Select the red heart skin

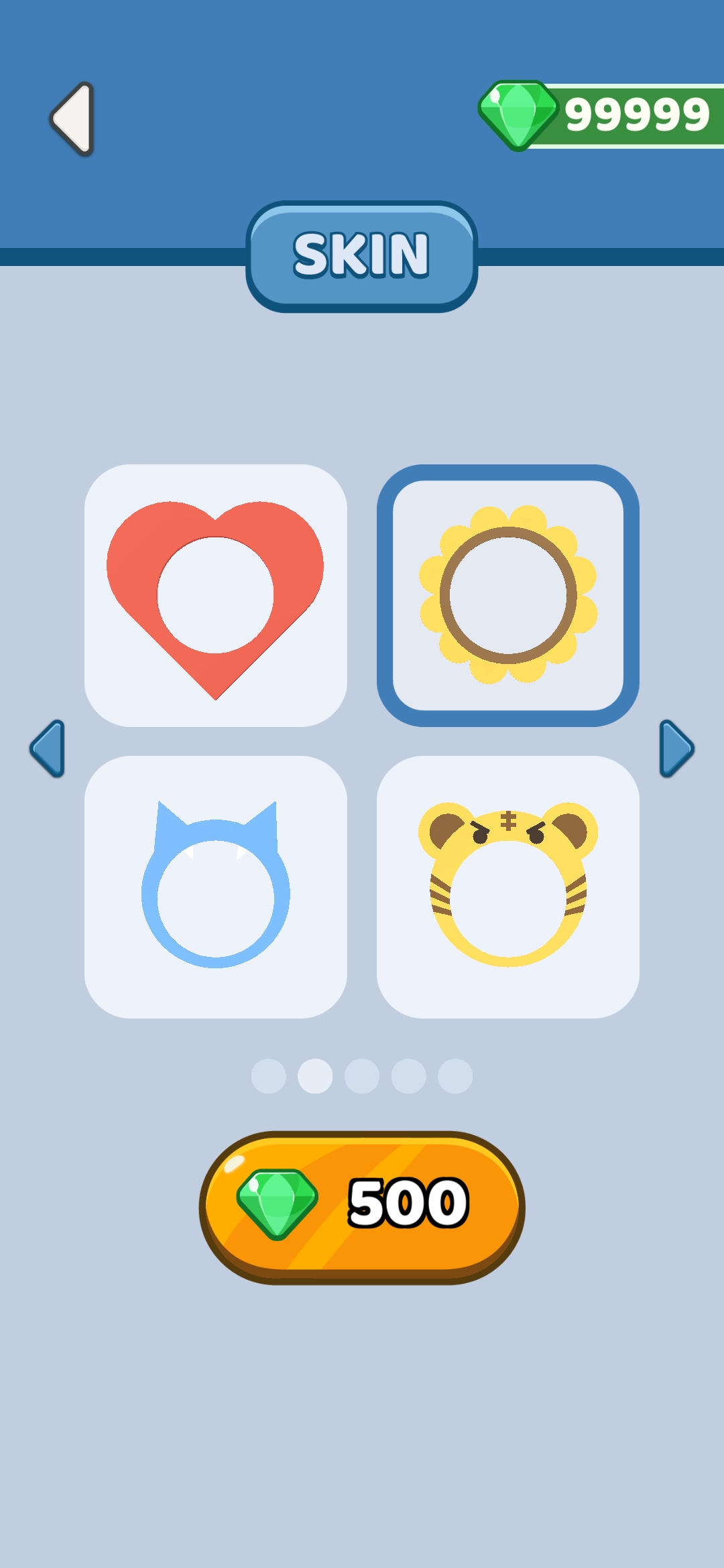tap(215, 595)
